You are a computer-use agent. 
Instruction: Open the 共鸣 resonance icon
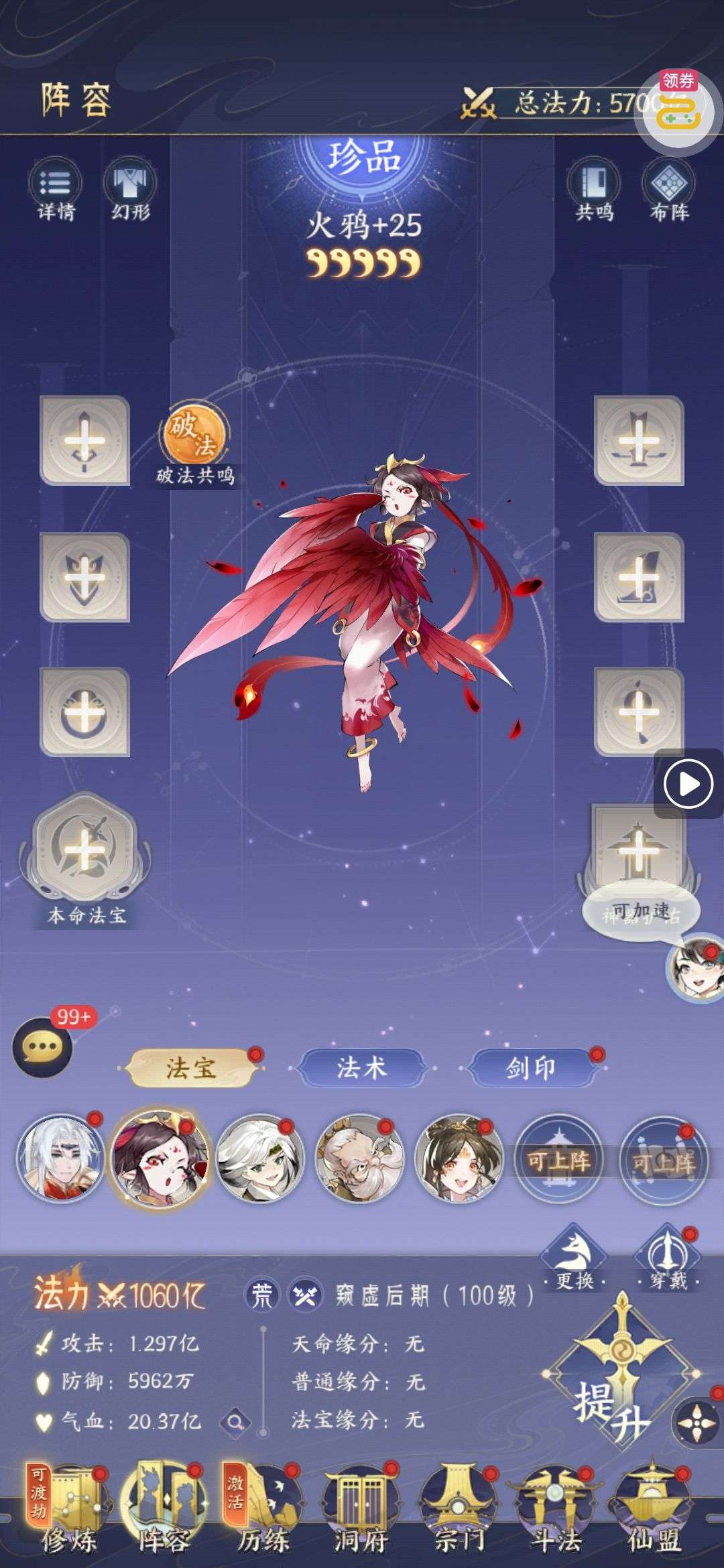pos(594,186)
